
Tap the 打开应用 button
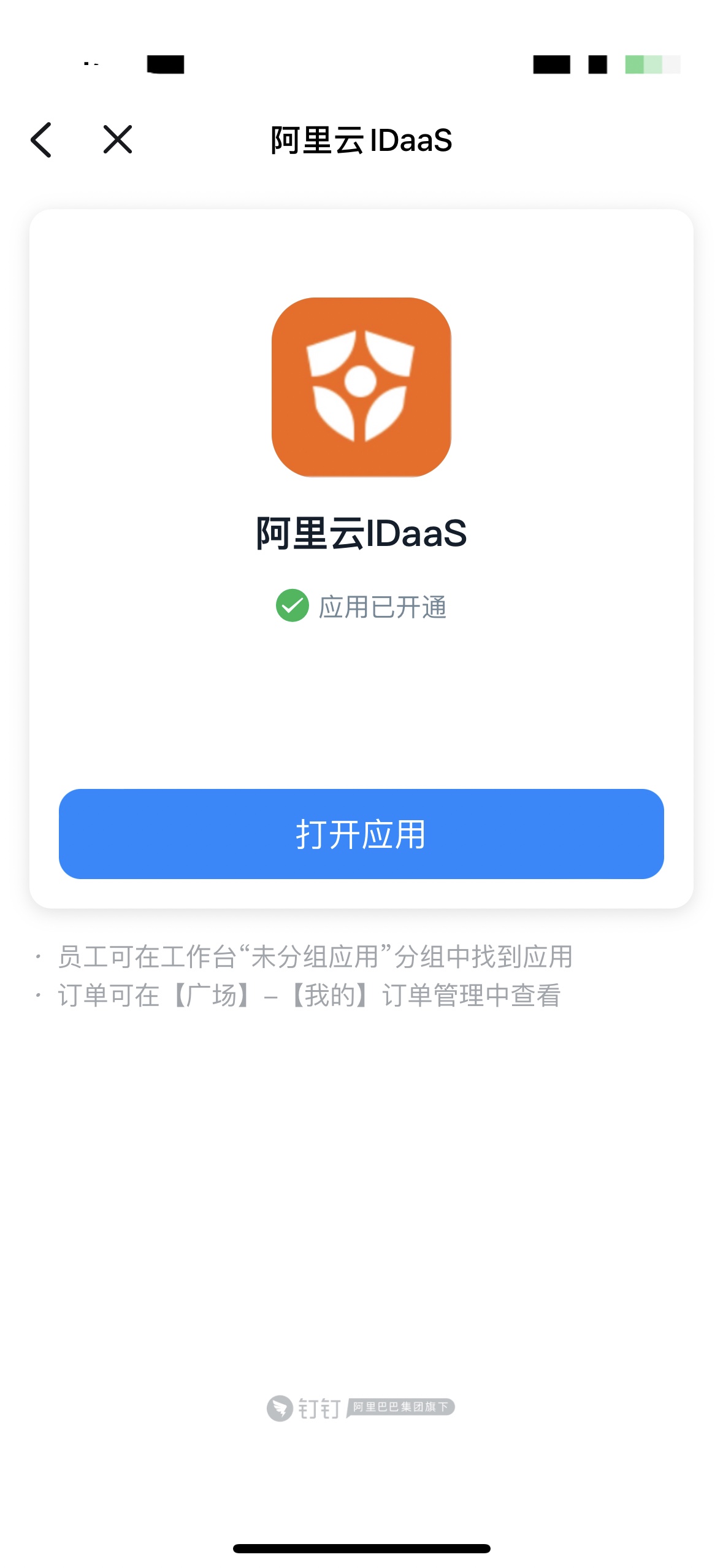361,834
